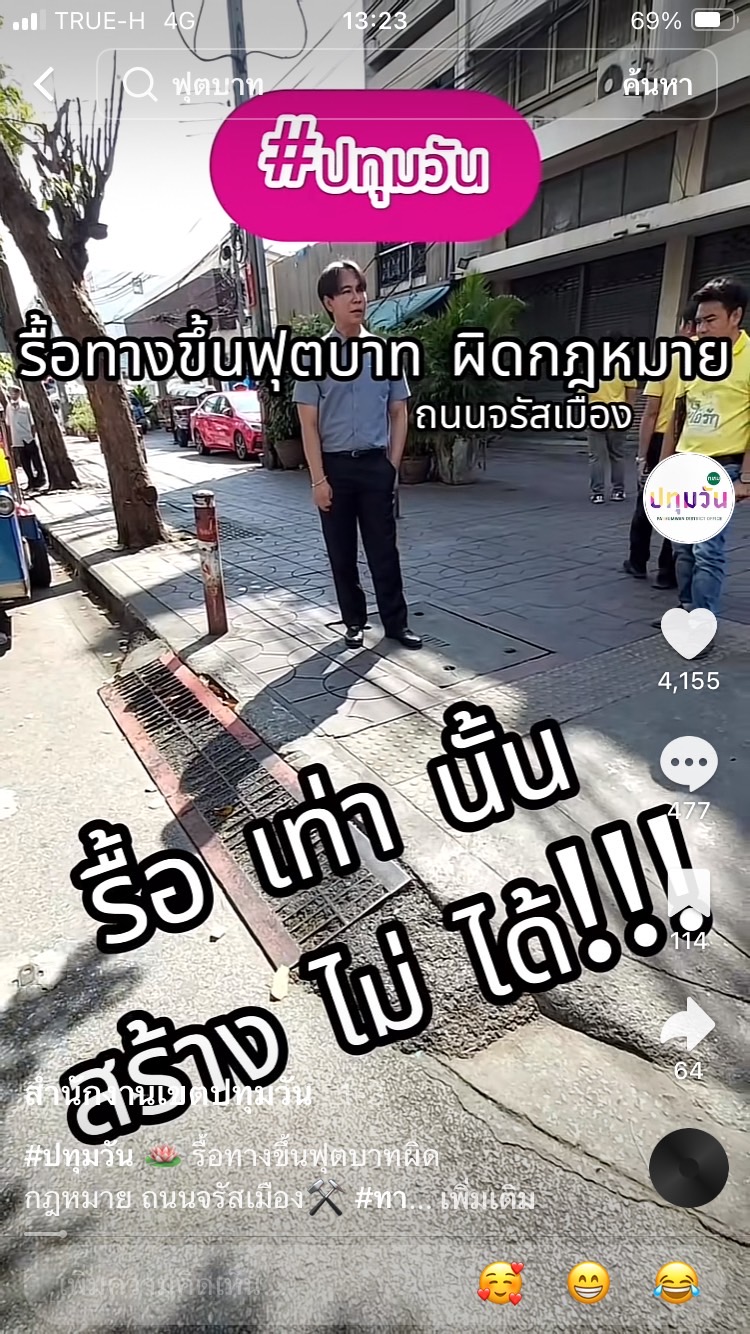
Task: Expand the caption with เพิ่มเติม
Action: pos(492,1198)
